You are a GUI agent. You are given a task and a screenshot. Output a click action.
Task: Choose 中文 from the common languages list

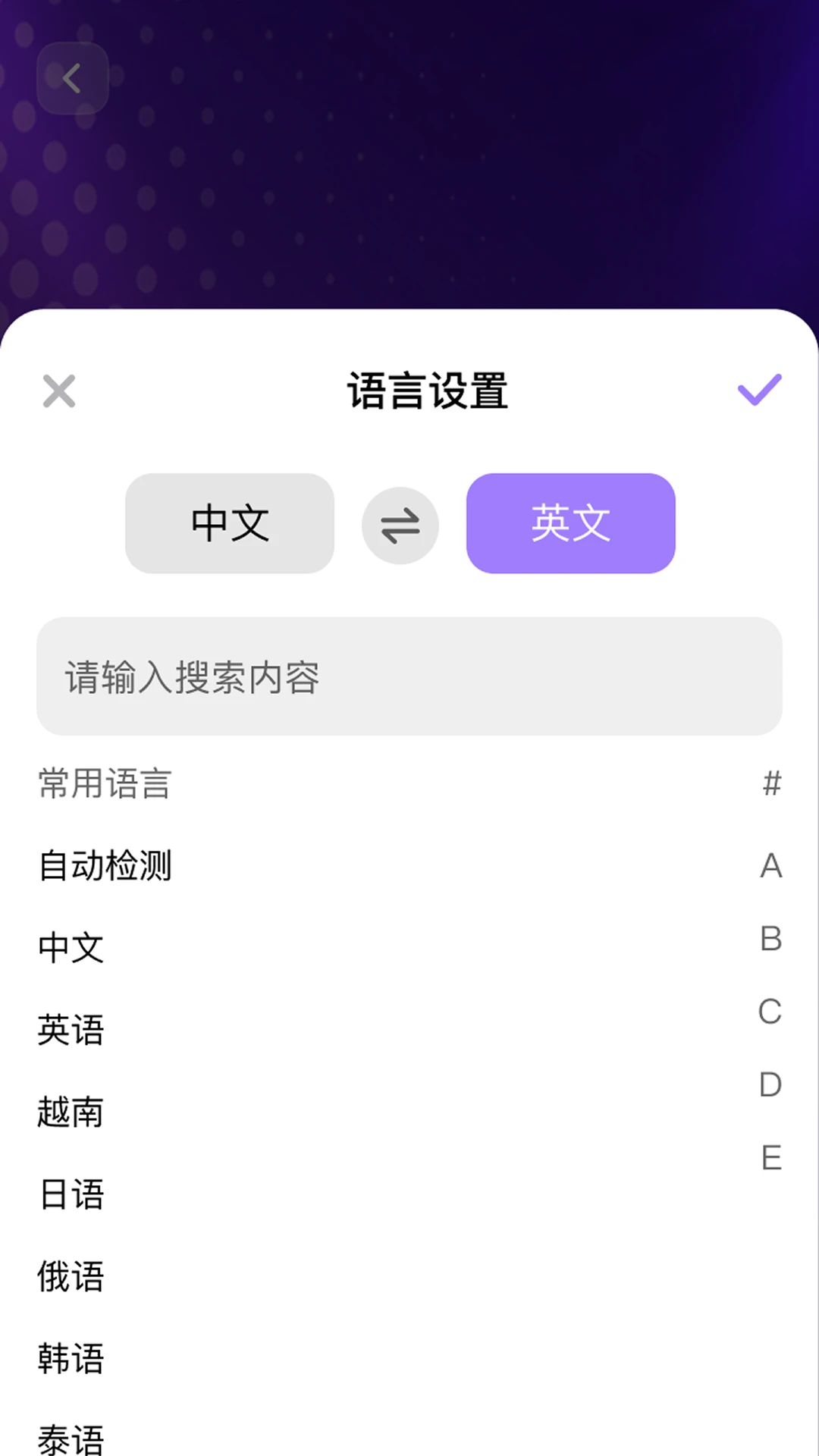tap(71, 948)
